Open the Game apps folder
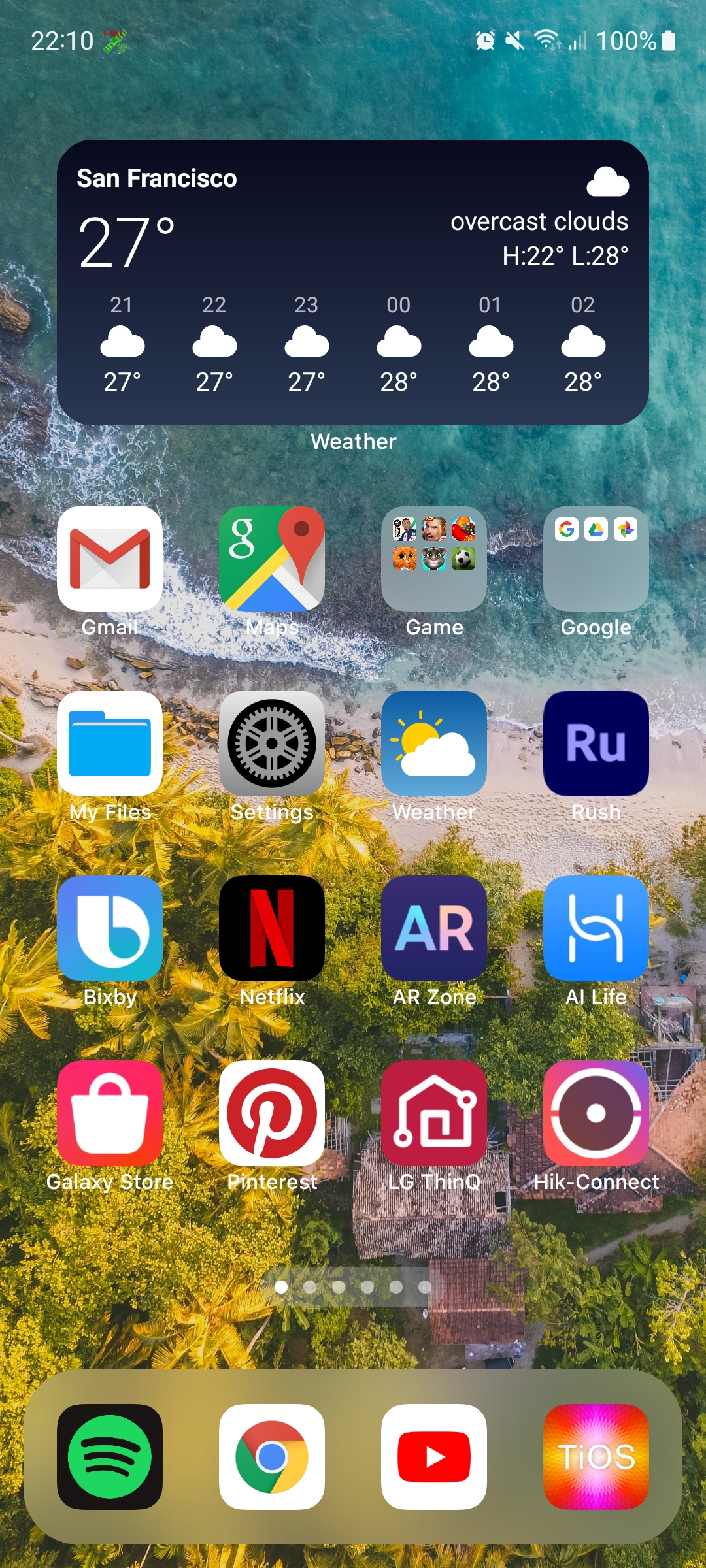 coord(434,561)
